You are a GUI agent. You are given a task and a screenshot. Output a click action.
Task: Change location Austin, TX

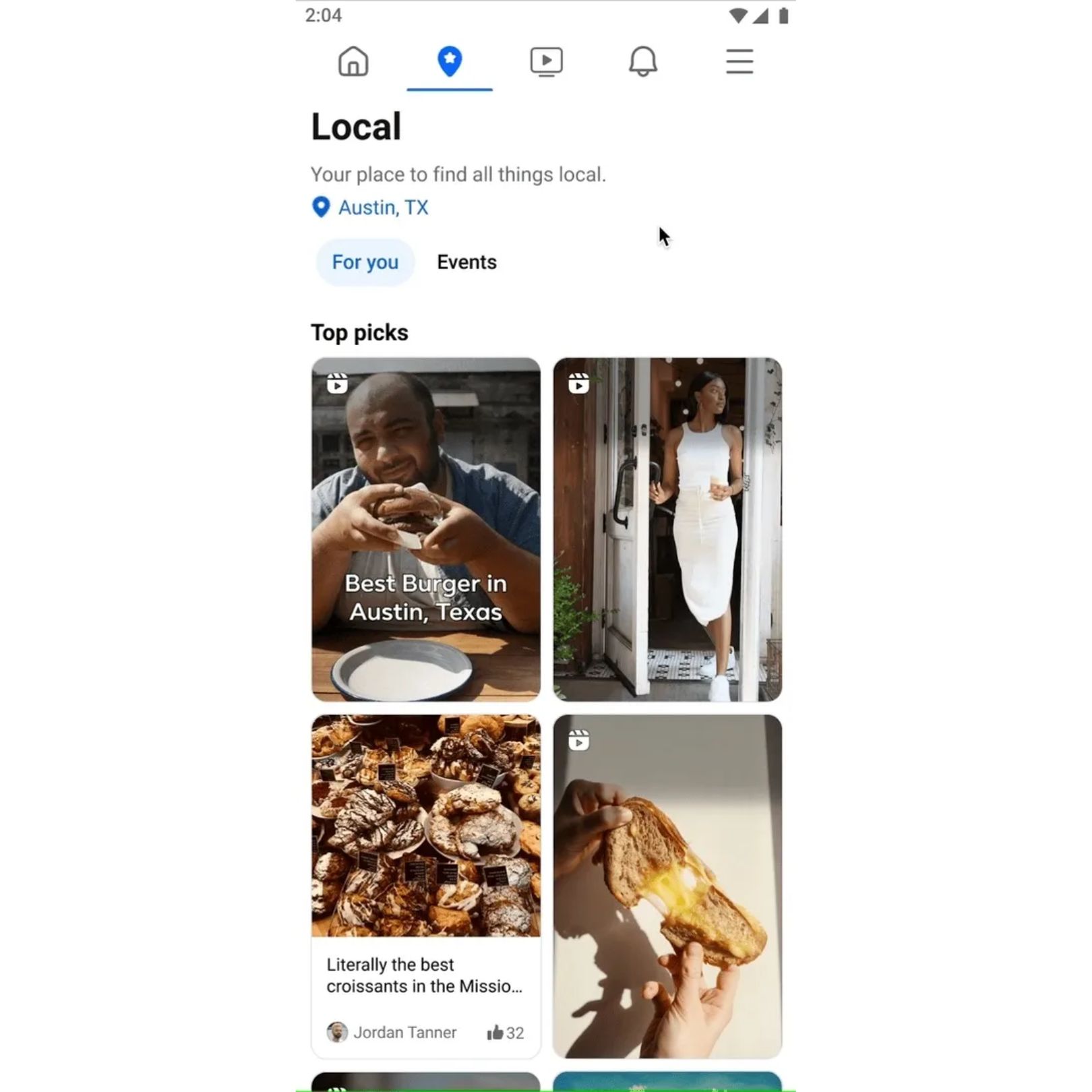pyautogui.click(x=382, y=208)
